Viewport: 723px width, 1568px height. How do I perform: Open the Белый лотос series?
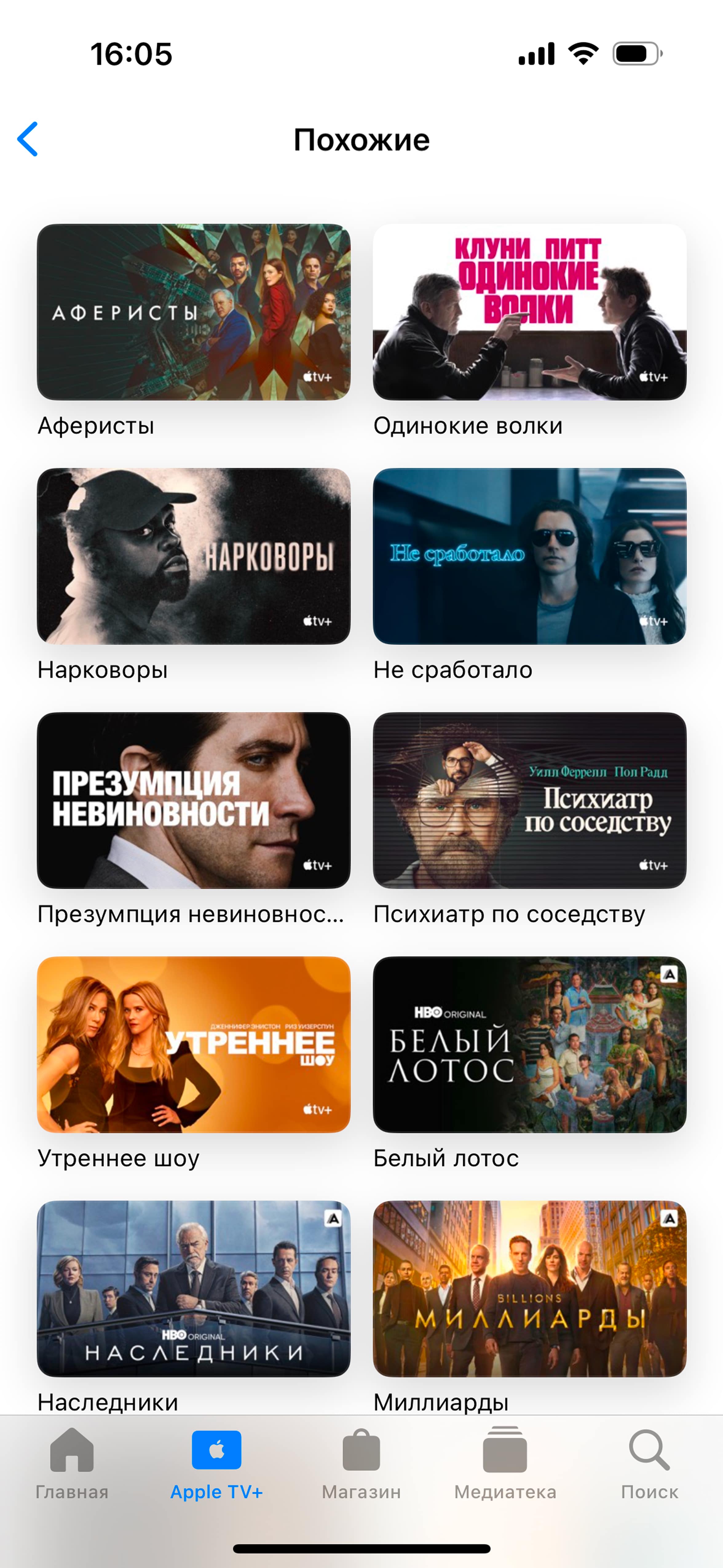529,1045
